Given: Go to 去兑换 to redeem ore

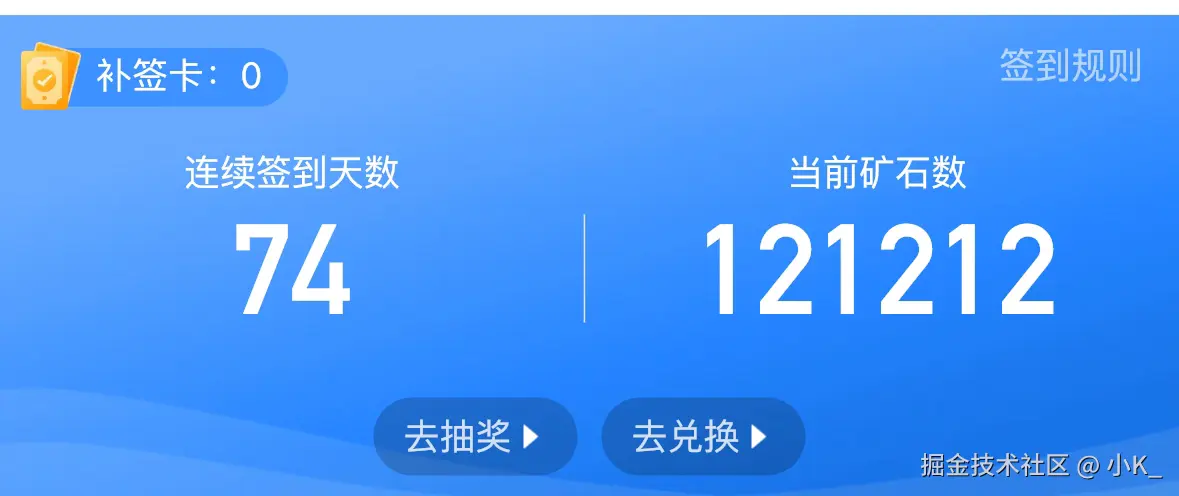Looking at the screenshot, I should [702, 436].
